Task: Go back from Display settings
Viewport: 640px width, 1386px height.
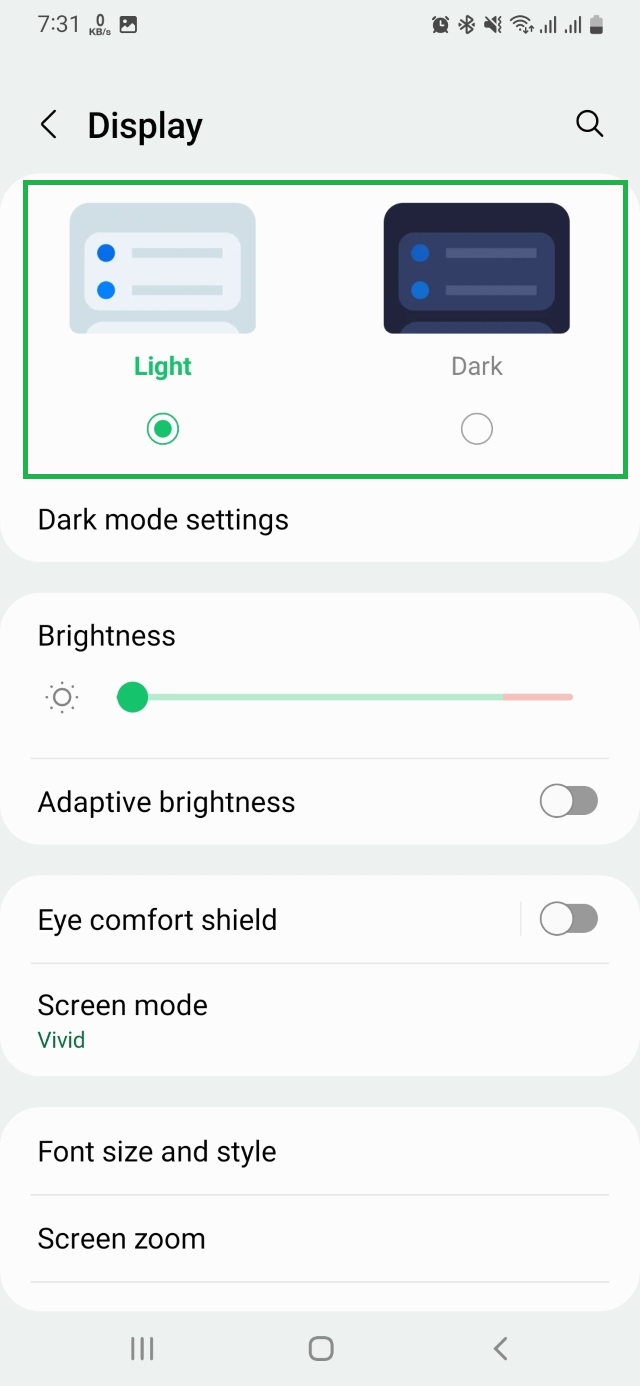Action: (x=48, y=125)
